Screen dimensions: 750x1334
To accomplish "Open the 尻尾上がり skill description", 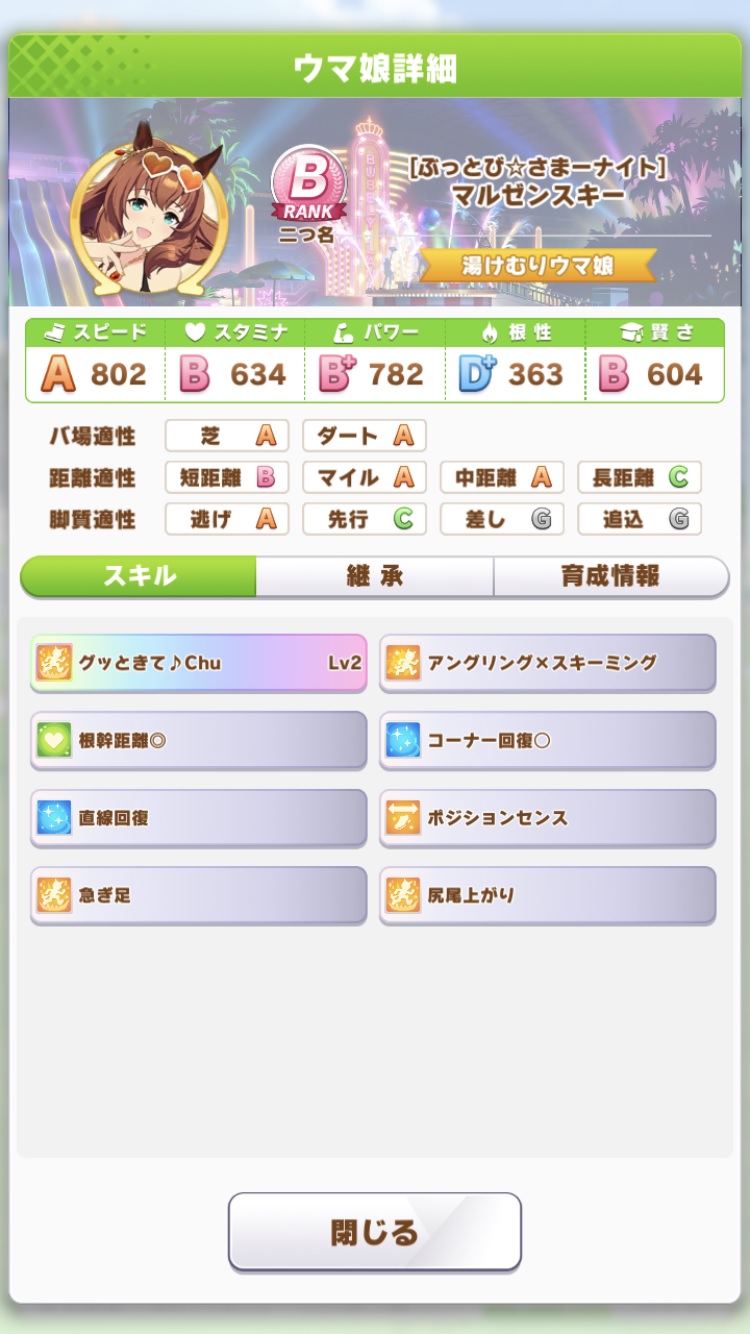I will (548, 895).
